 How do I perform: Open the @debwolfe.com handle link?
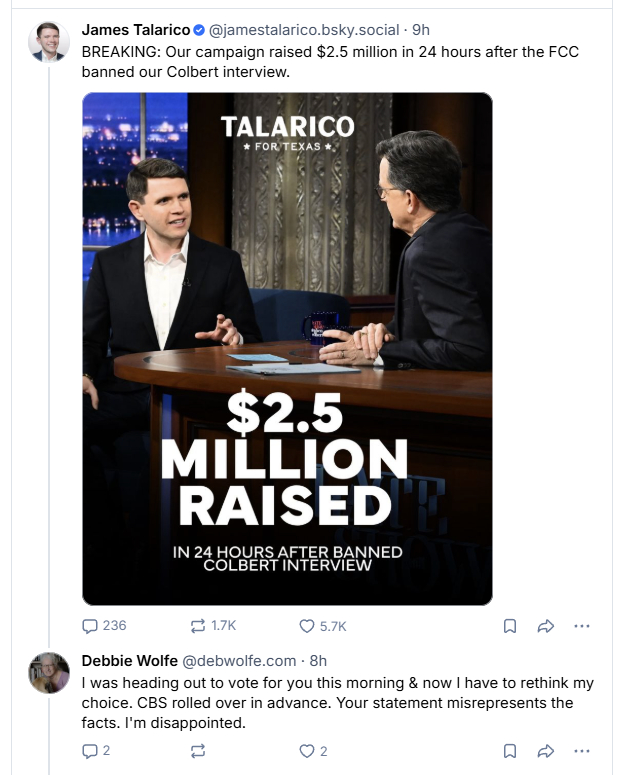tap(238, 661)
